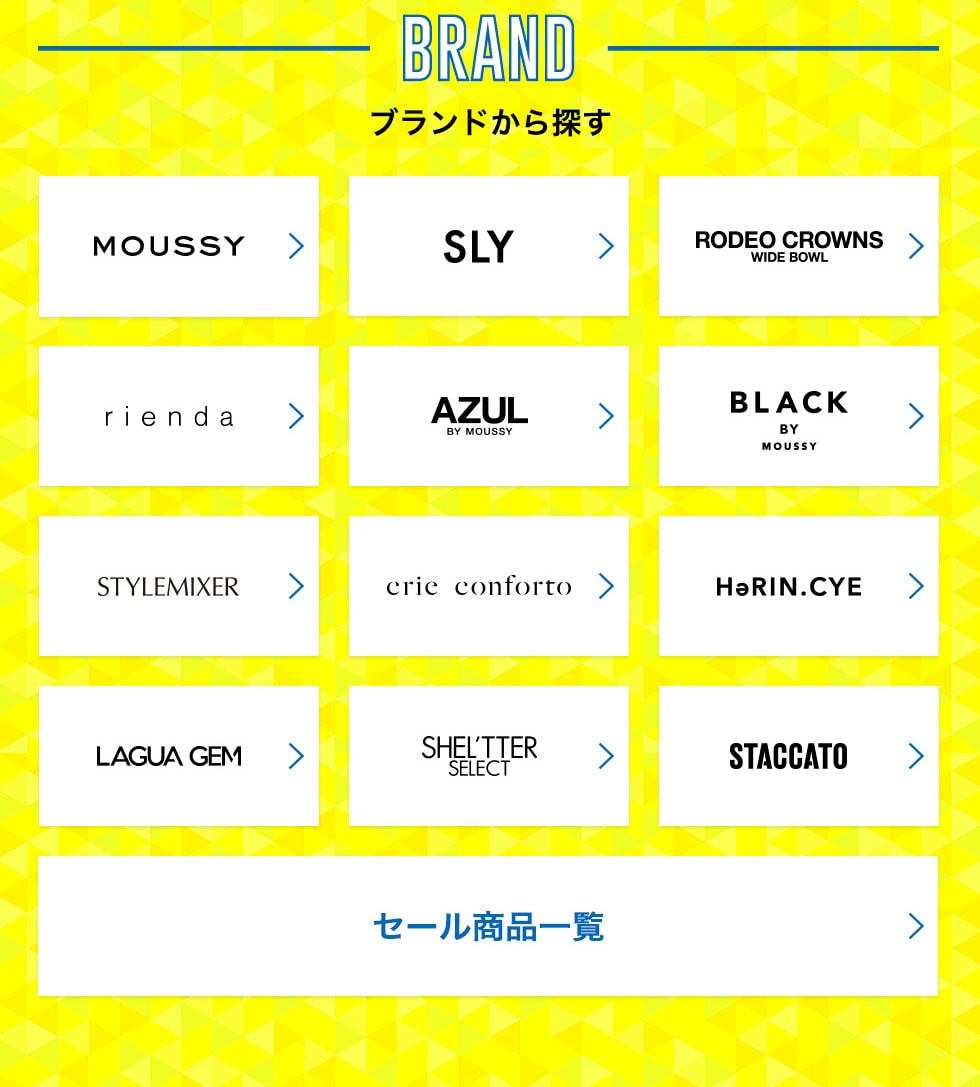Browse the rienda brand
The height and width of the screenshot is (1087, 980).
coord(178,416)
